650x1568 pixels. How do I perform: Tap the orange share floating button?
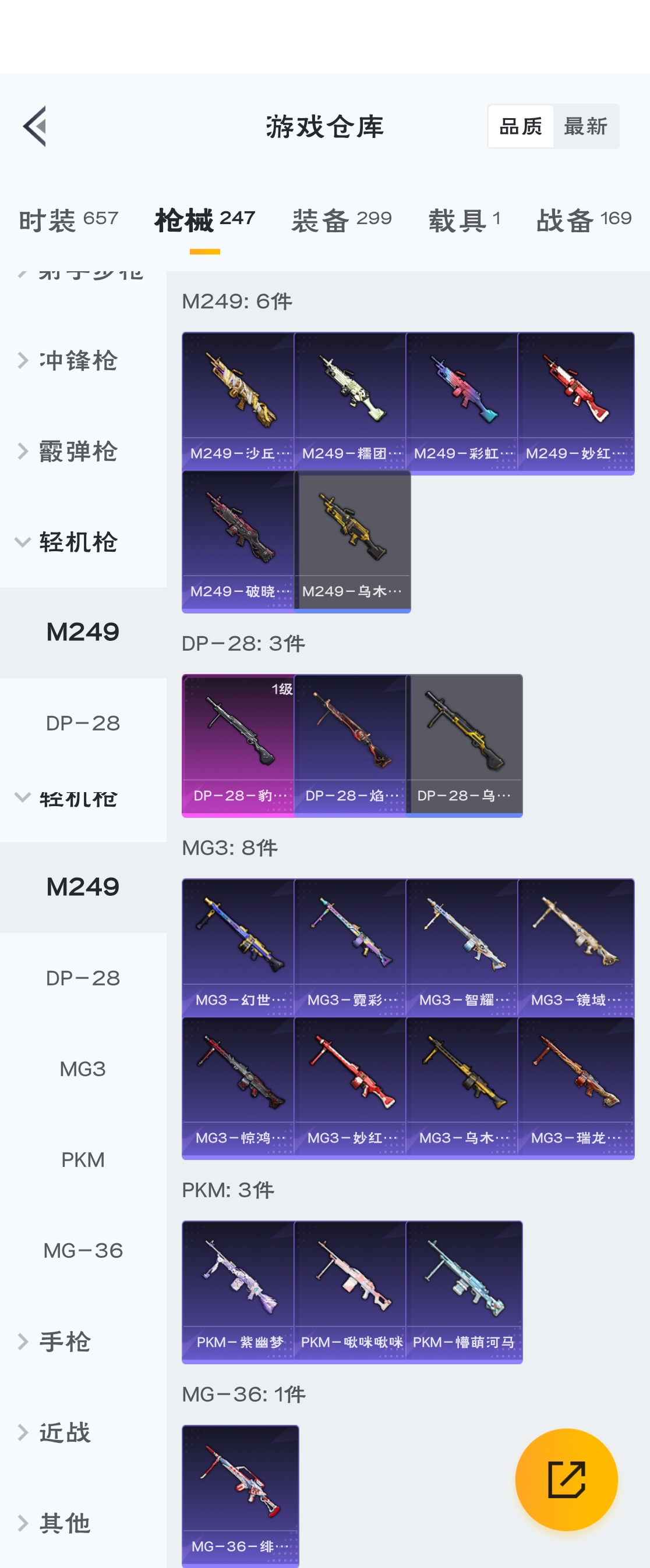point(566,1479)
